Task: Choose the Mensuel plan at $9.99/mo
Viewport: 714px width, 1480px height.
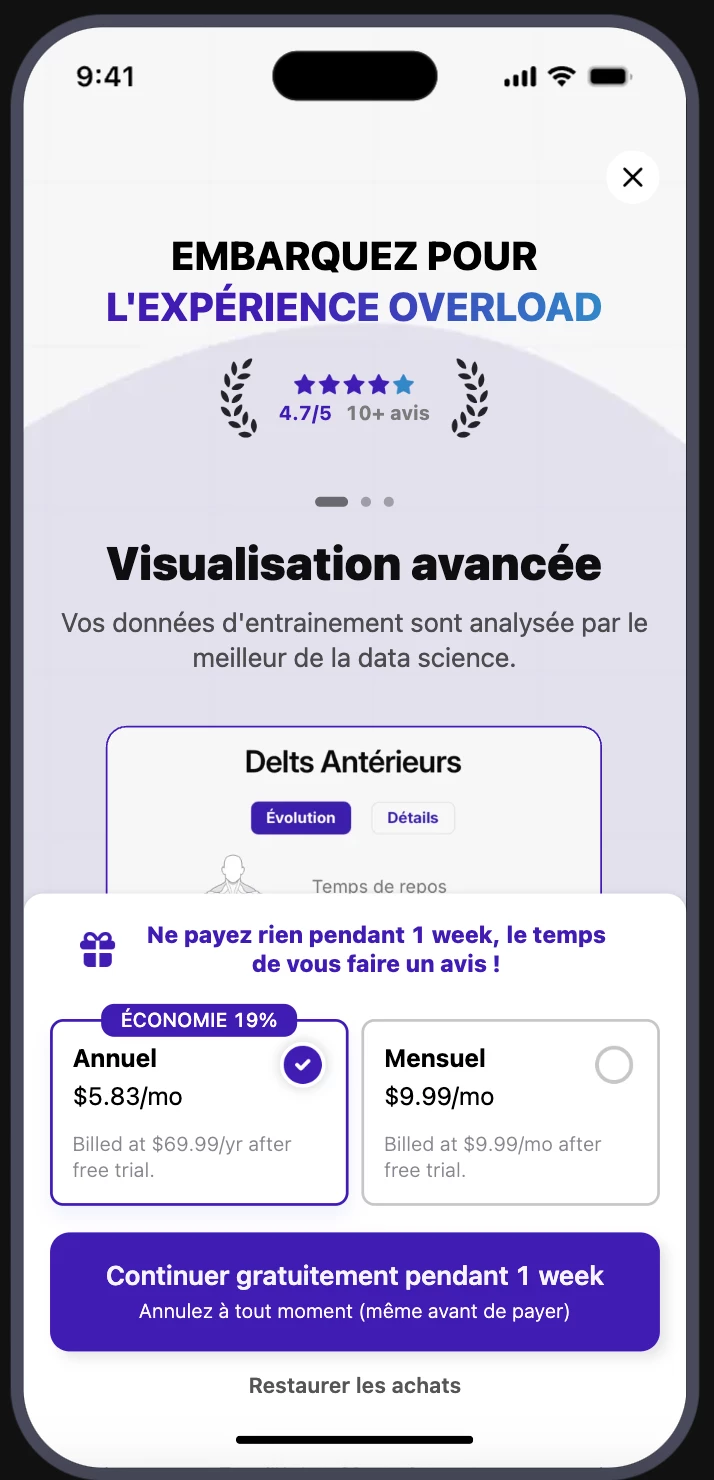Action: click(510, 1112)
